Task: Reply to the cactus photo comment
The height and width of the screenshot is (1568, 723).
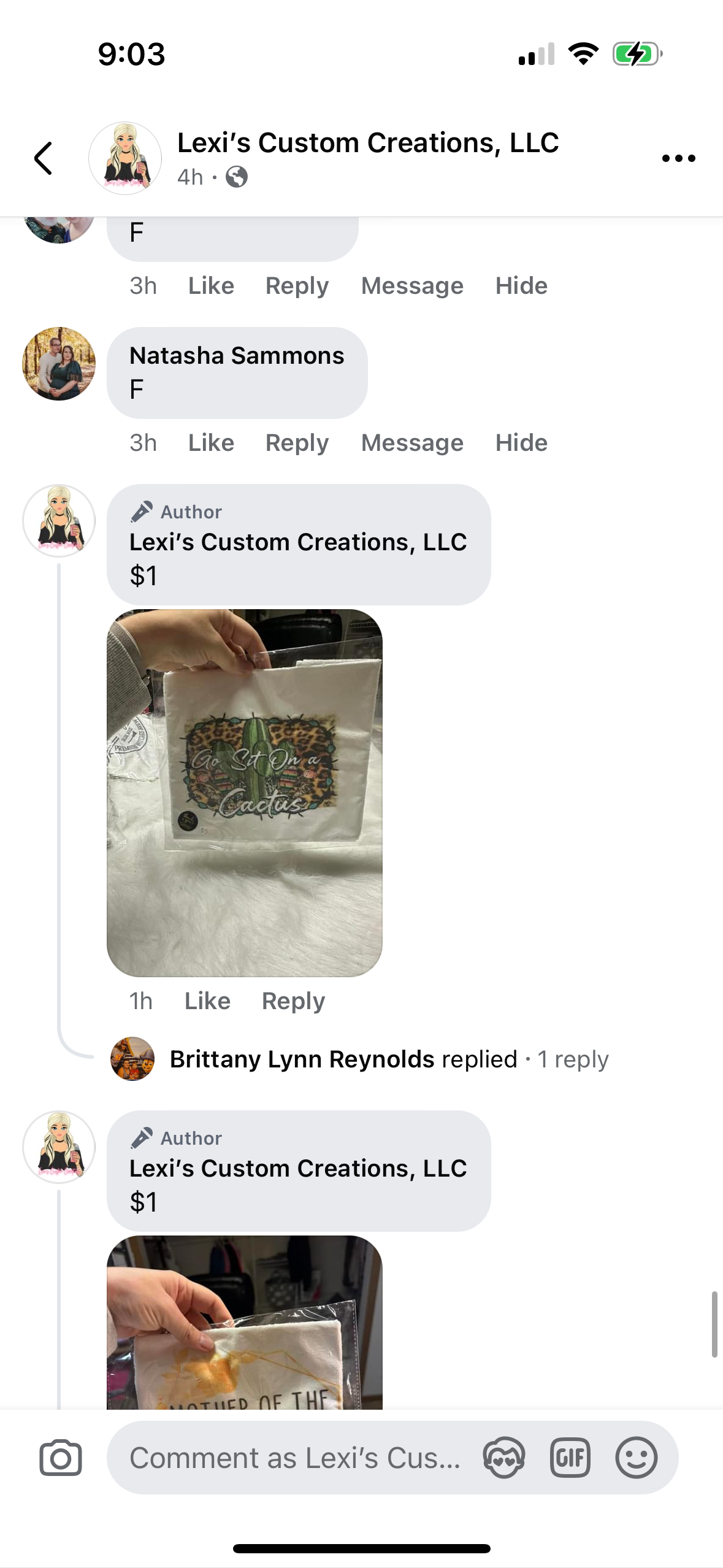Action: (293, 1001)
